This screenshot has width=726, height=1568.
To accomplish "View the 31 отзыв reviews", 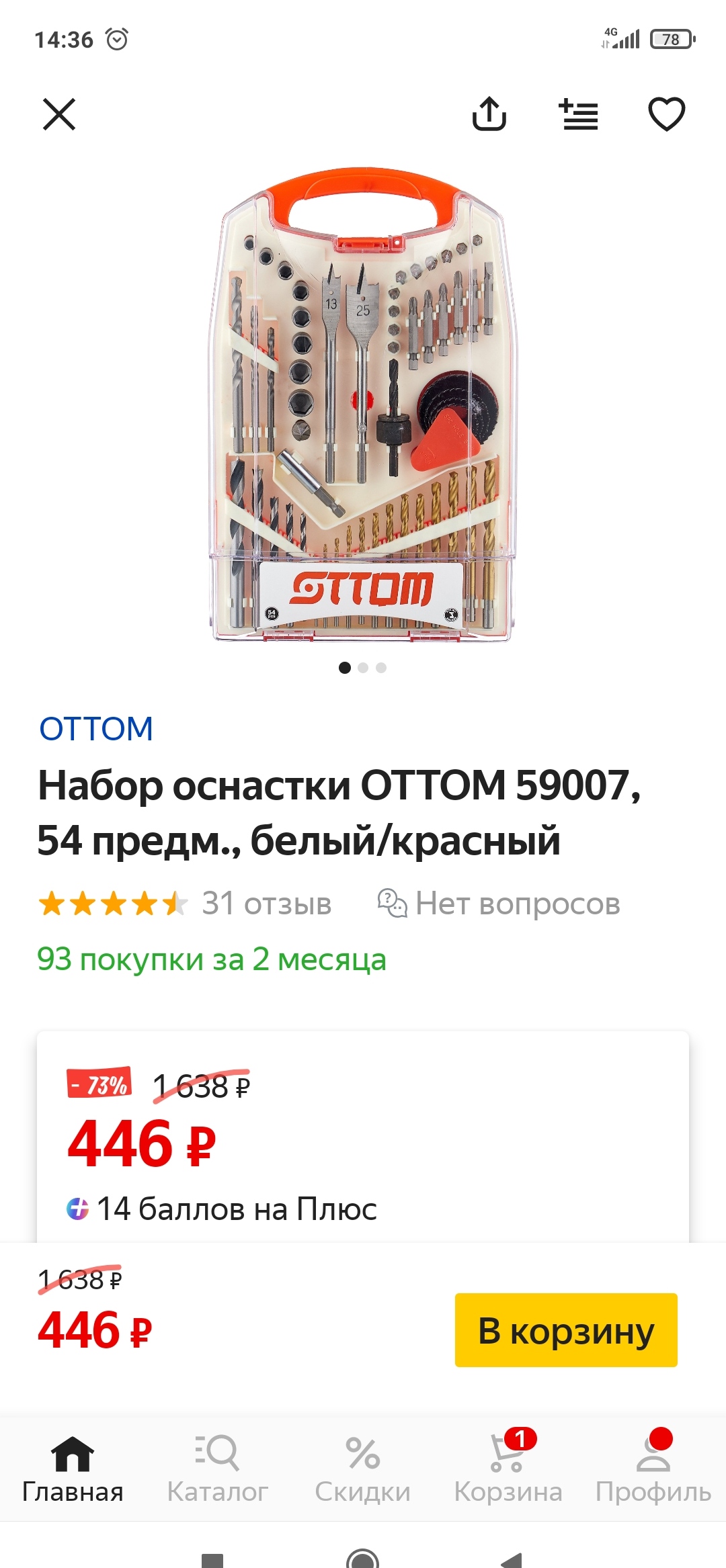I will (266, 904).
